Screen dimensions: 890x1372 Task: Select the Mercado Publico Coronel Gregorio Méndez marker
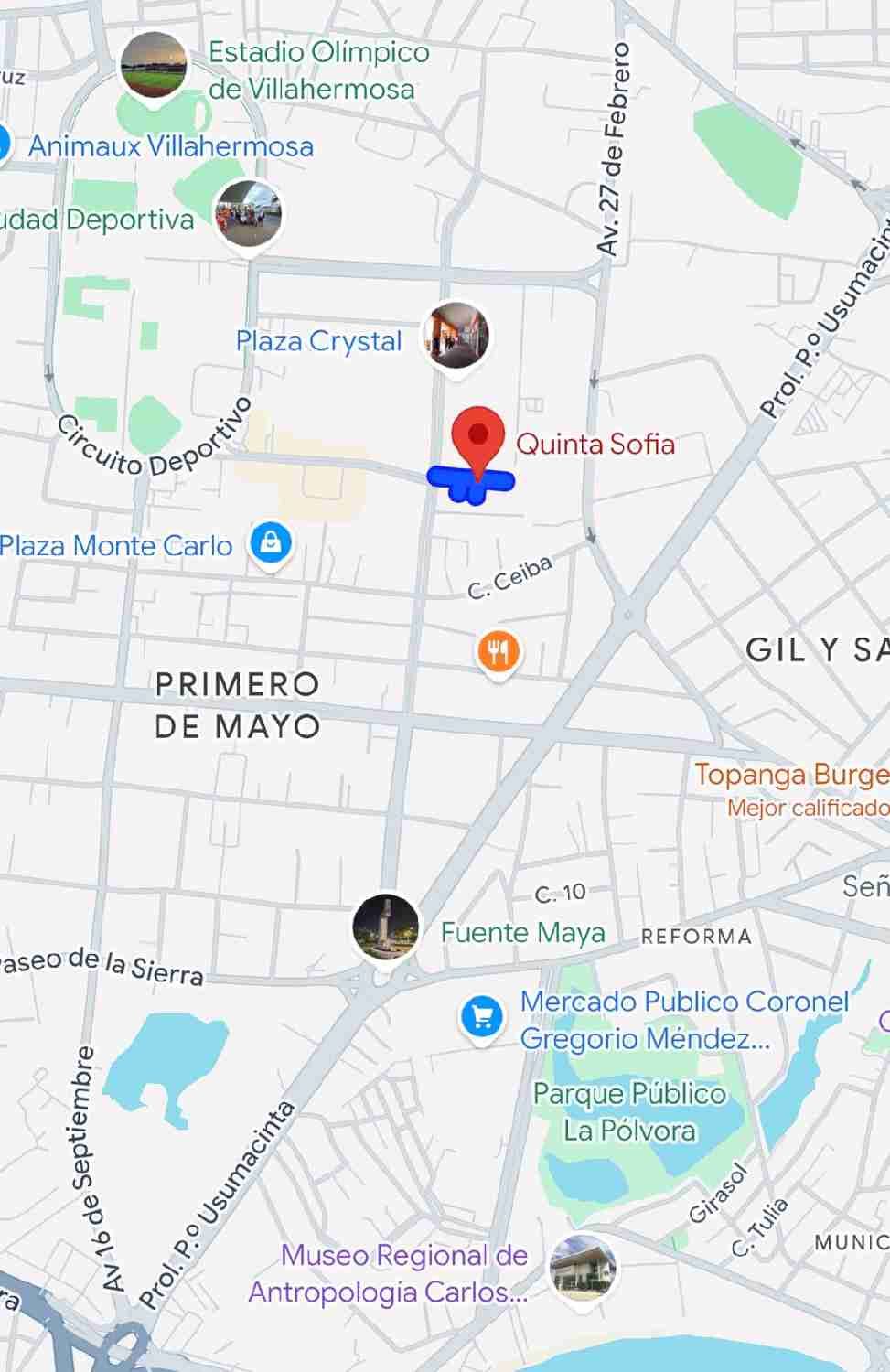(x=481, y=1017)
